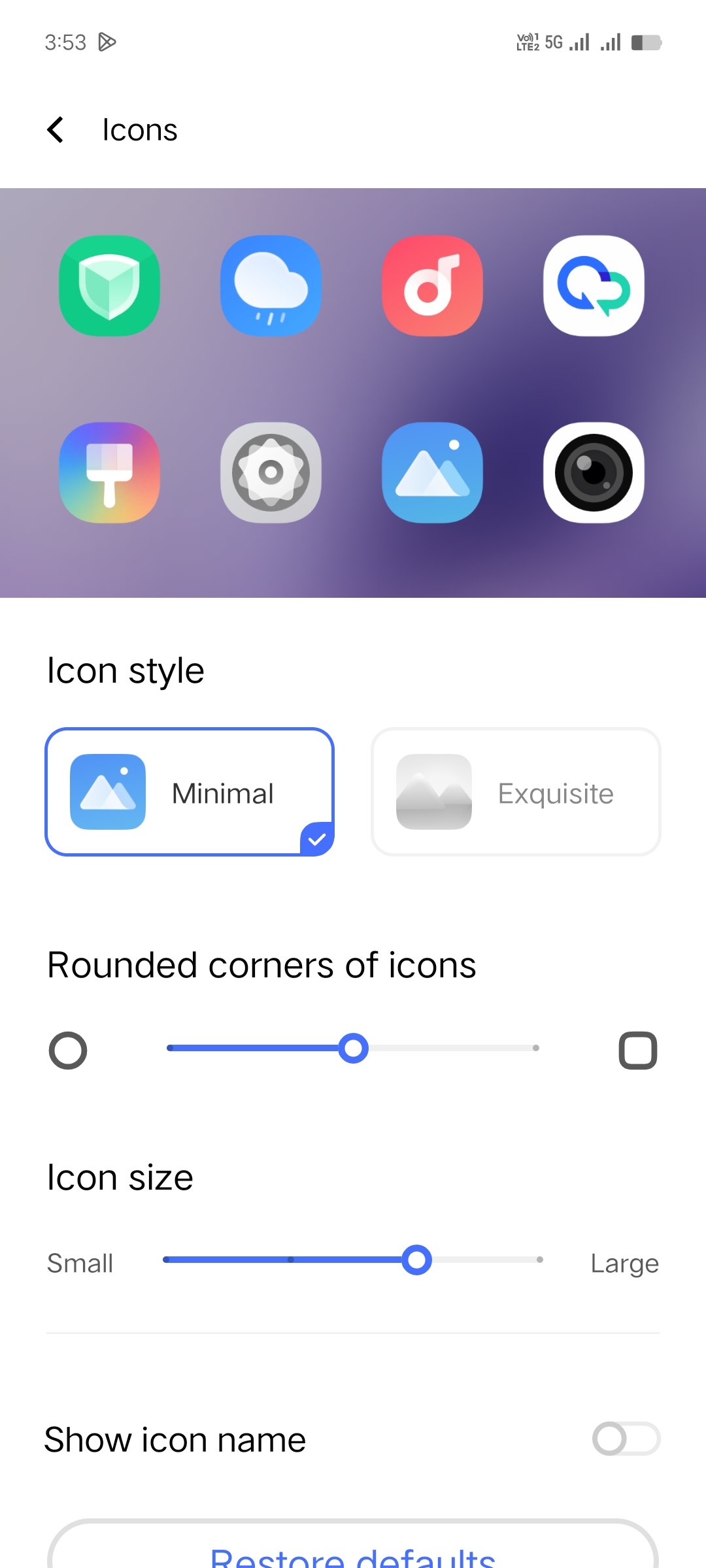
Task: Select the Minimal icon style
Action: (190, 792)
